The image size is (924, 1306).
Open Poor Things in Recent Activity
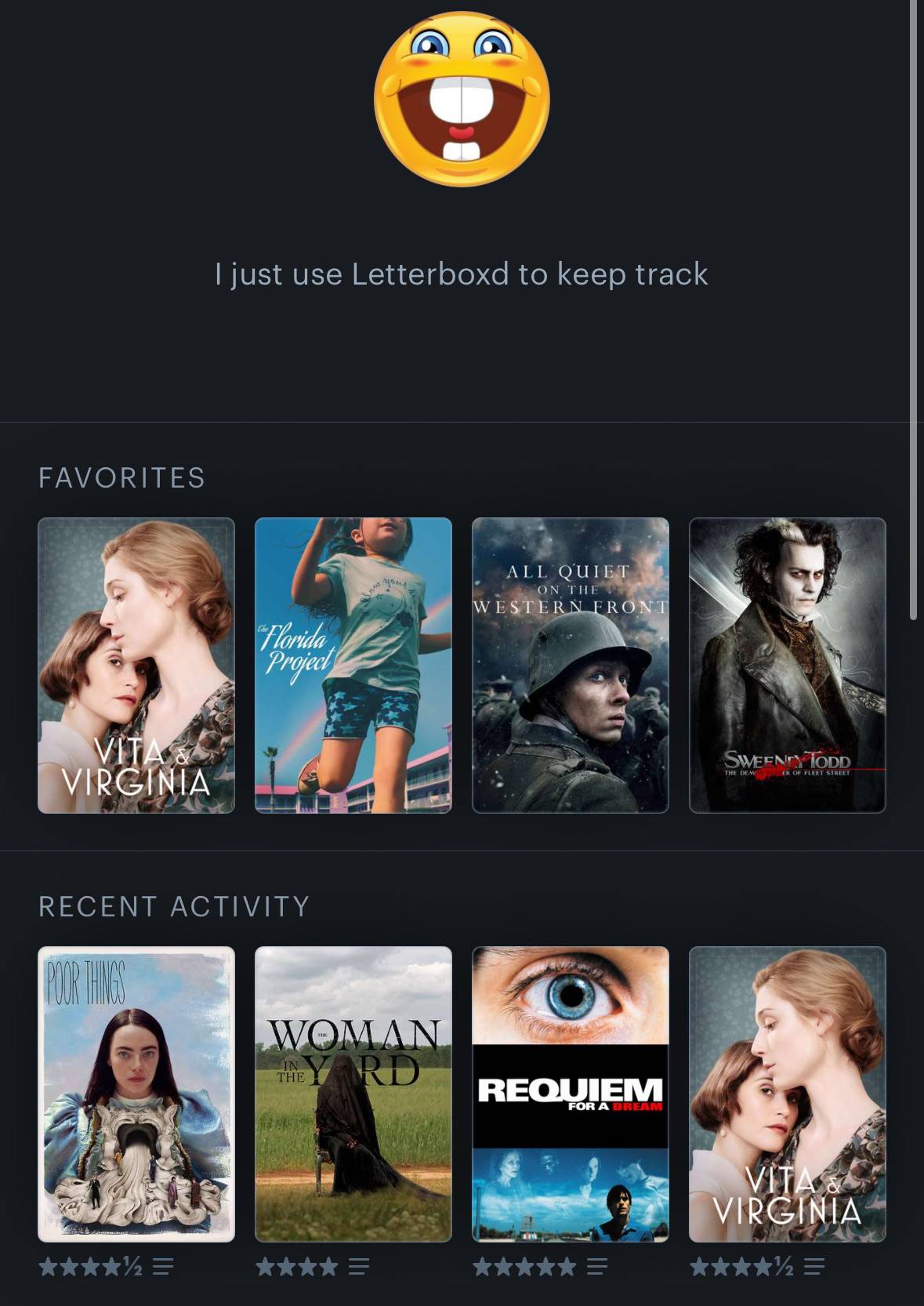pyautogui.click(x=136, y=1094)
